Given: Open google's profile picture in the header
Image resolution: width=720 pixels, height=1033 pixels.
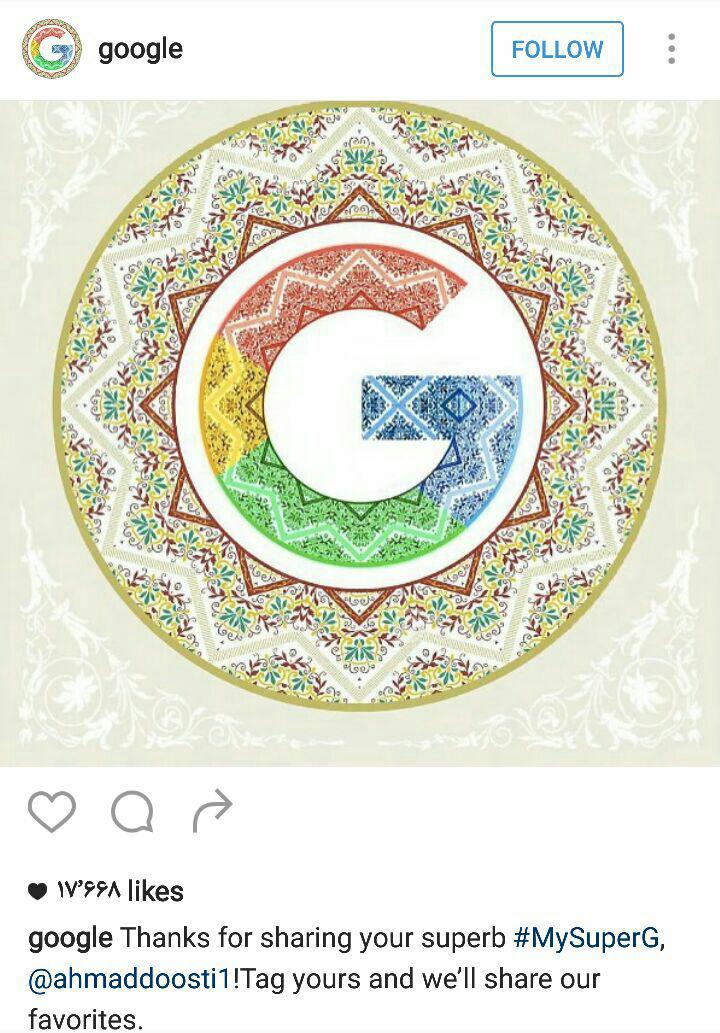Looking at the screenshot, I should pos(52,49).
